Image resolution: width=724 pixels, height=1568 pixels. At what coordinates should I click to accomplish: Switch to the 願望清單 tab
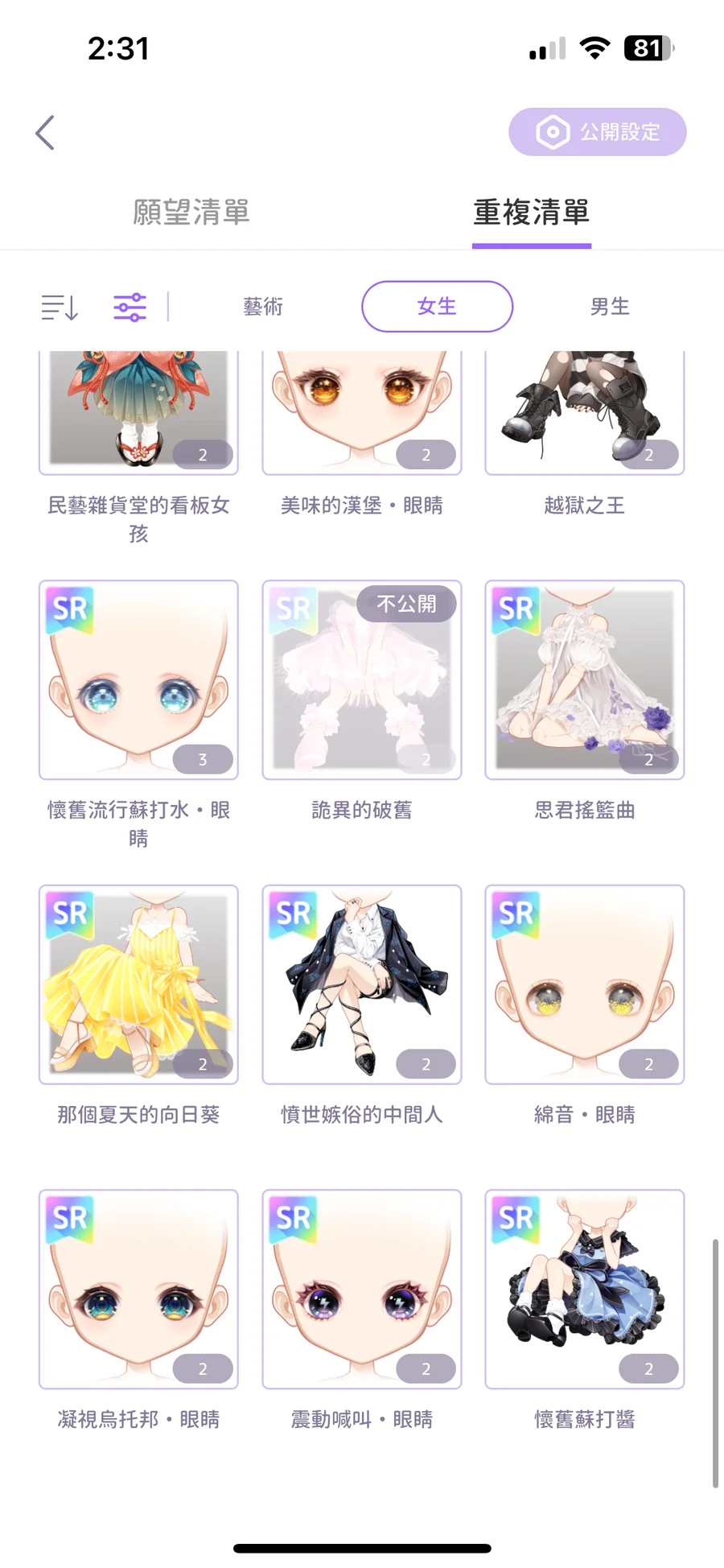(x=191, y=213)
